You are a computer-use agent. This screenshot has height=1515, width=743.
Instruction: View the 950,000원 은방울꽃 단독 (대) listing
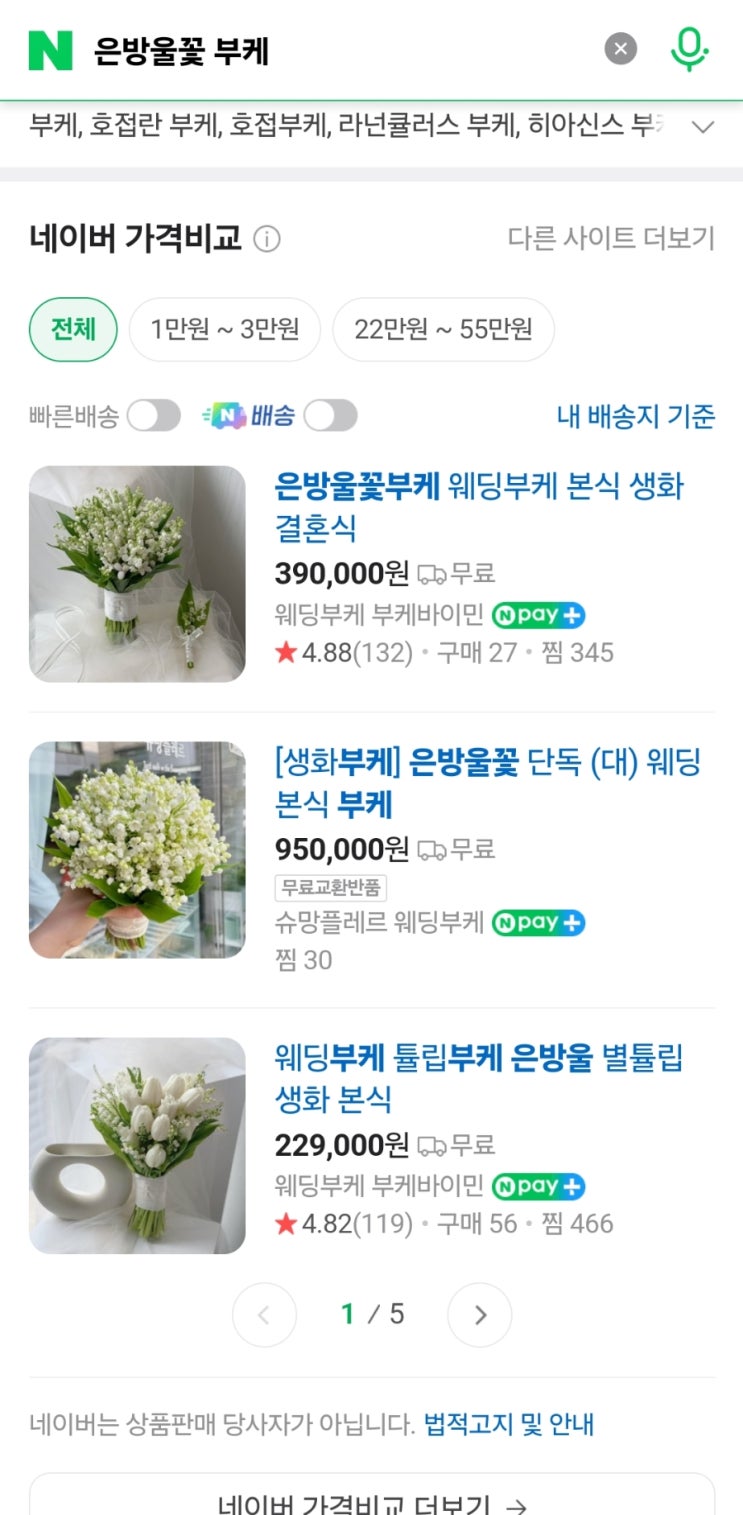pos(487,783)
